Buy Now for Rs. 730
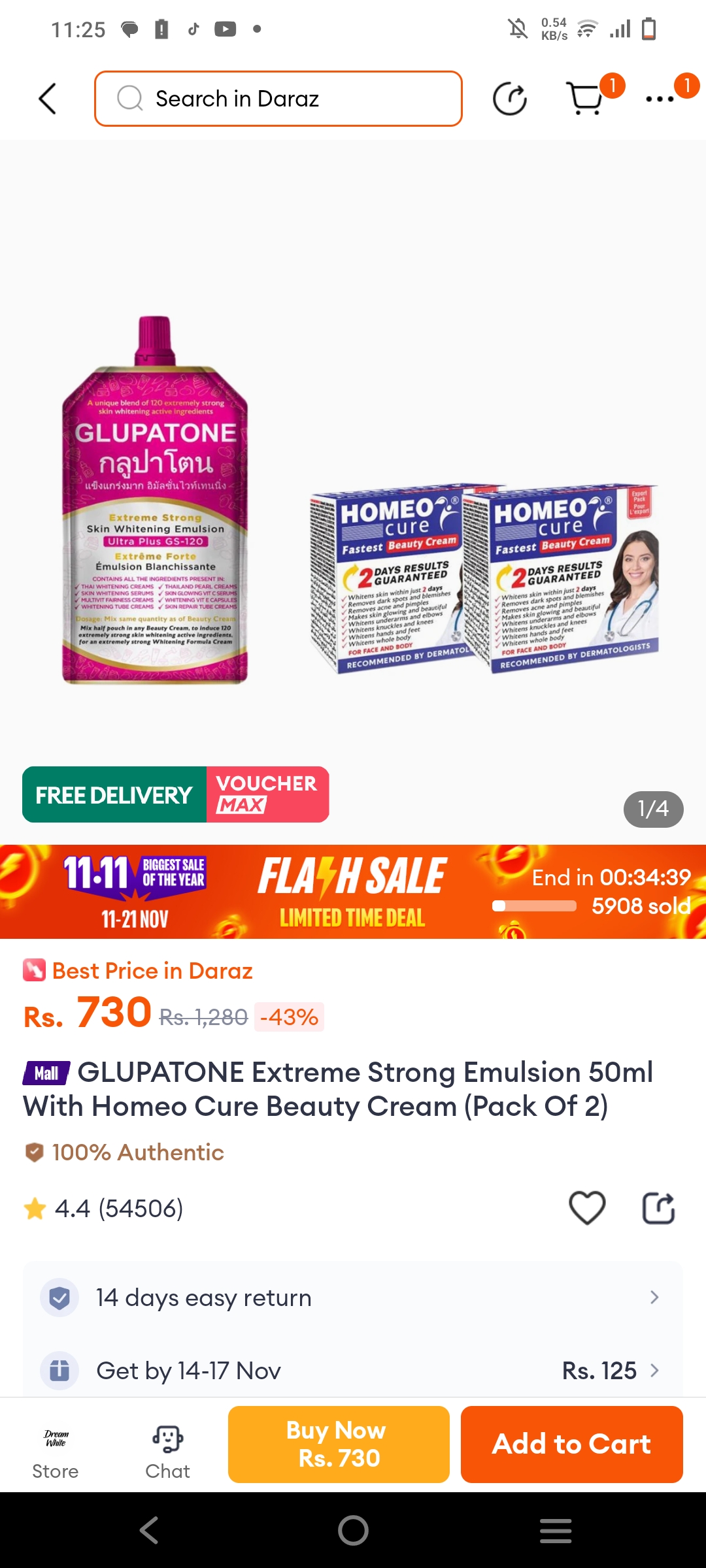The height and width of the screenshot is (1568, 706). 339,1444
